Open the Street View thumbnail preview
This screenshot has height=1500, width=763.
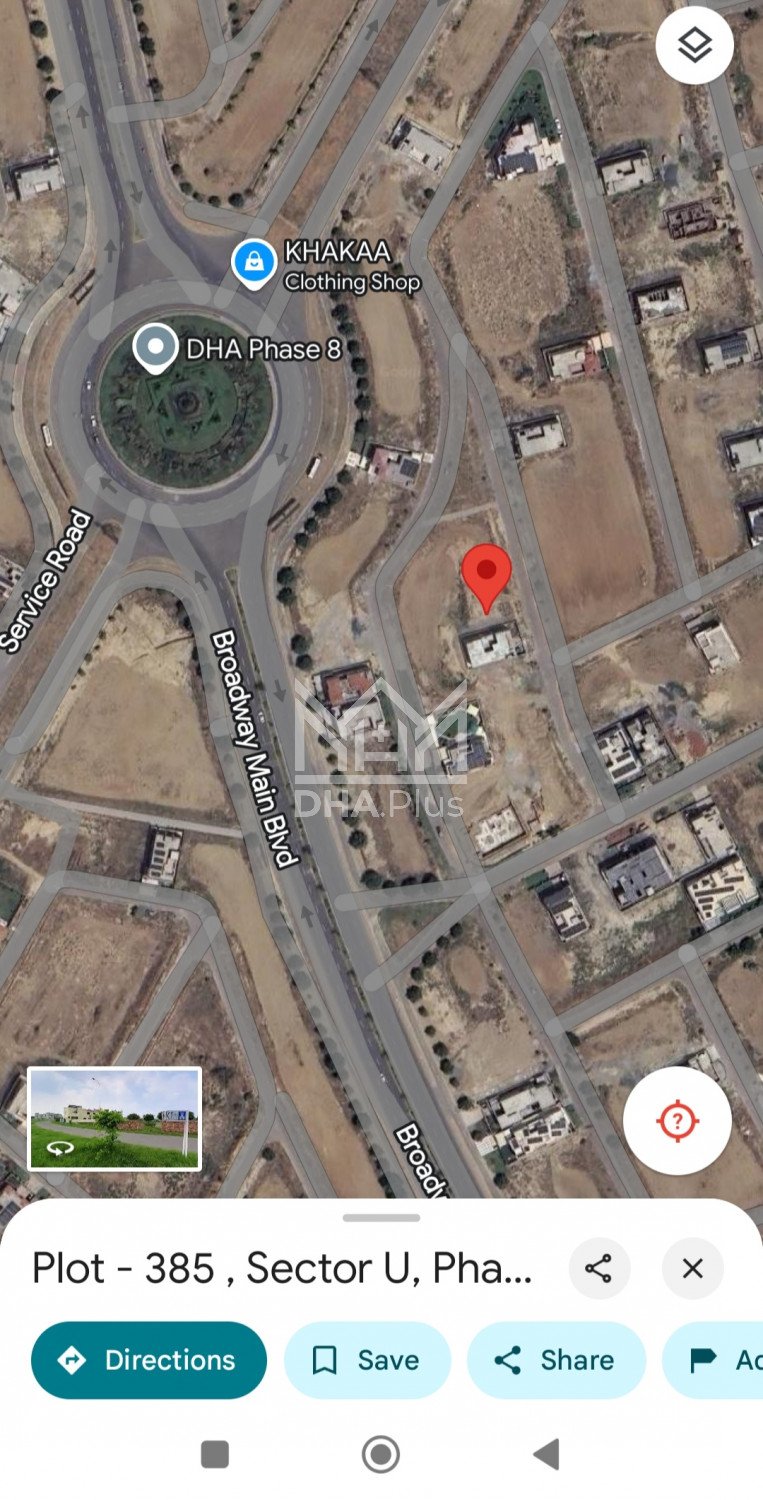pos(115,1118)
